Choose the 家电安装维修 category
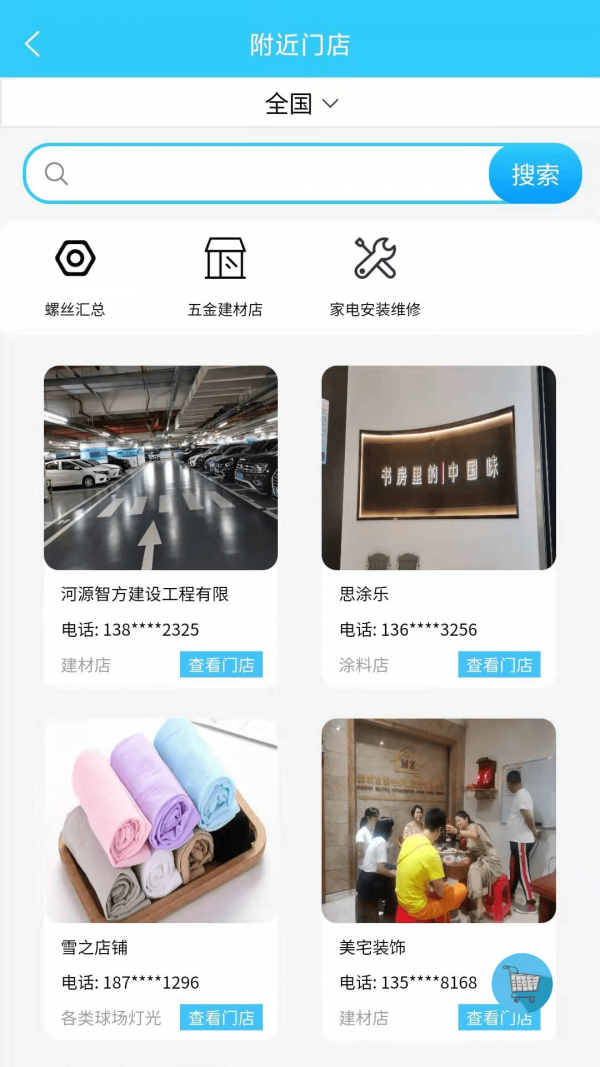 [x=375, y=277]
